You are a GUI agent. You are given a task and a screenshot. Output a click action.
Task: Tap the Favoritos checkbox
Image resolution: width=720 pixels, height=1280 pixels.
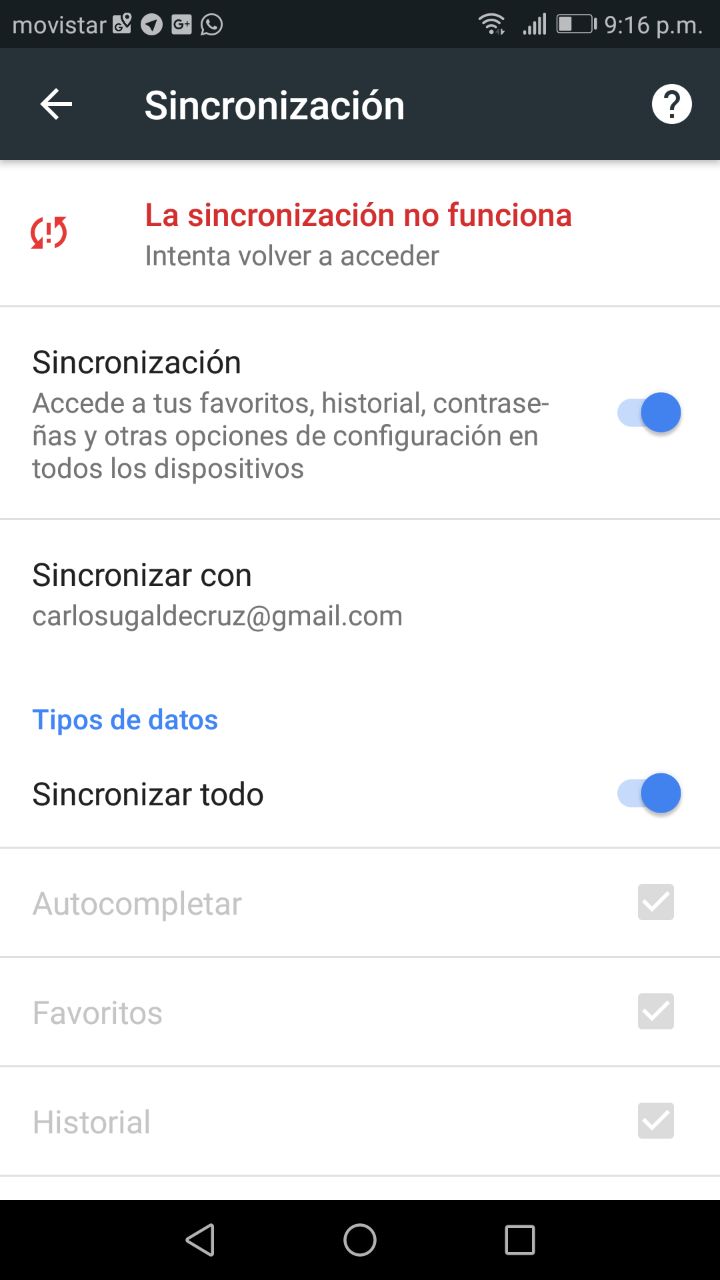click(x=656, y=1011)
